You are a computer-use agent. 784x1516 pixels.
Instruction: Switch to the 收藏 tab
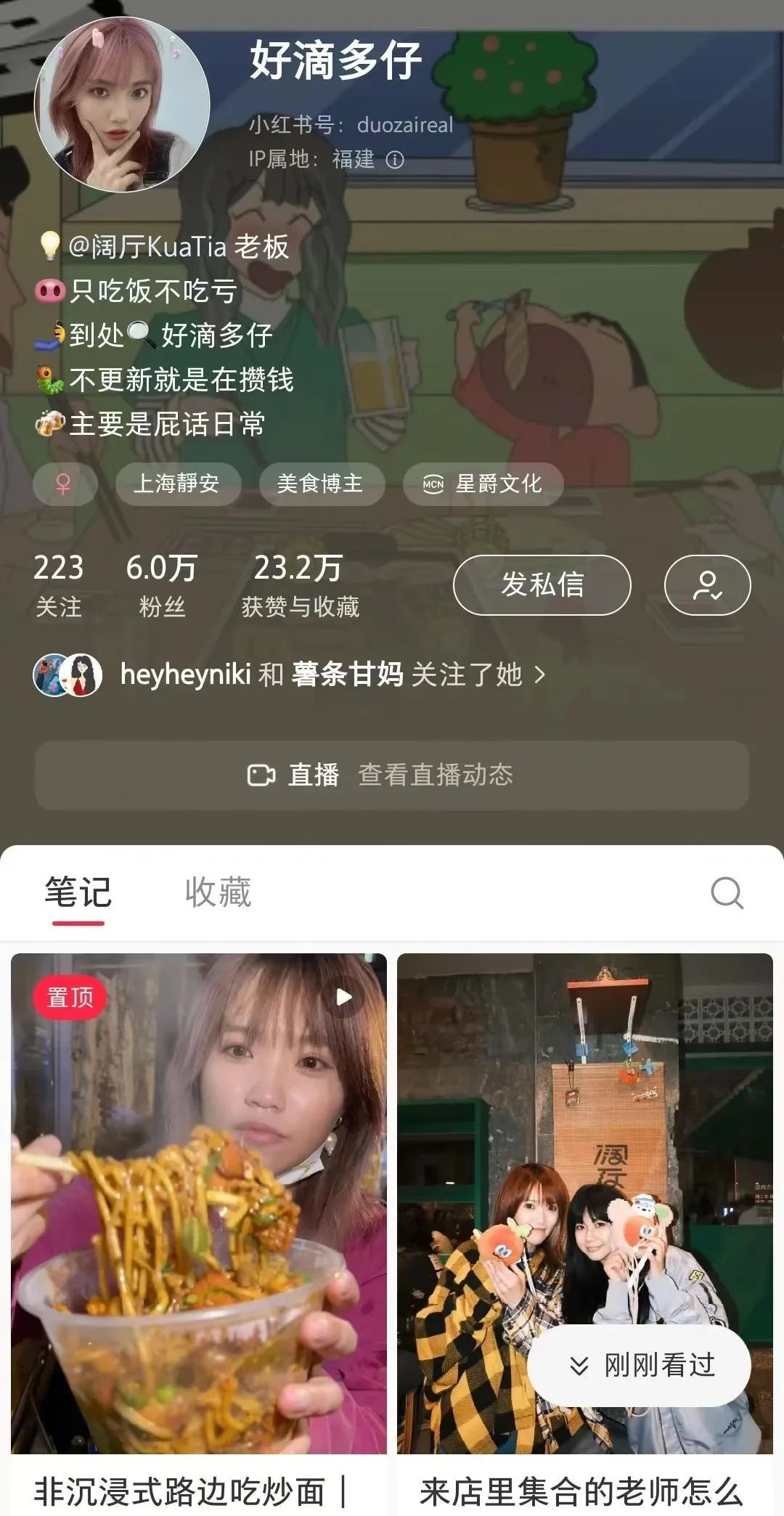(218, 892)
